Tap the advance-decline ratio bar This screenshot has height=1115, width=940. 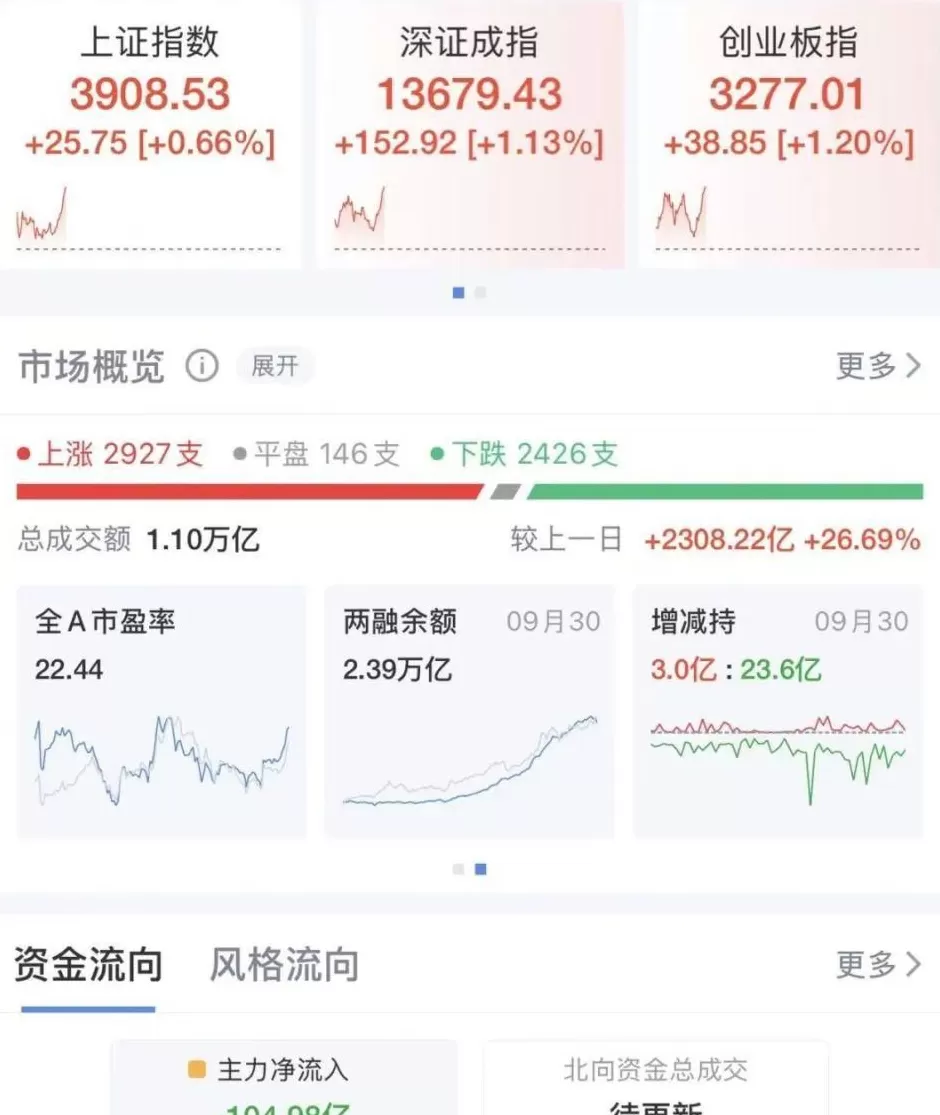(470, 491)
